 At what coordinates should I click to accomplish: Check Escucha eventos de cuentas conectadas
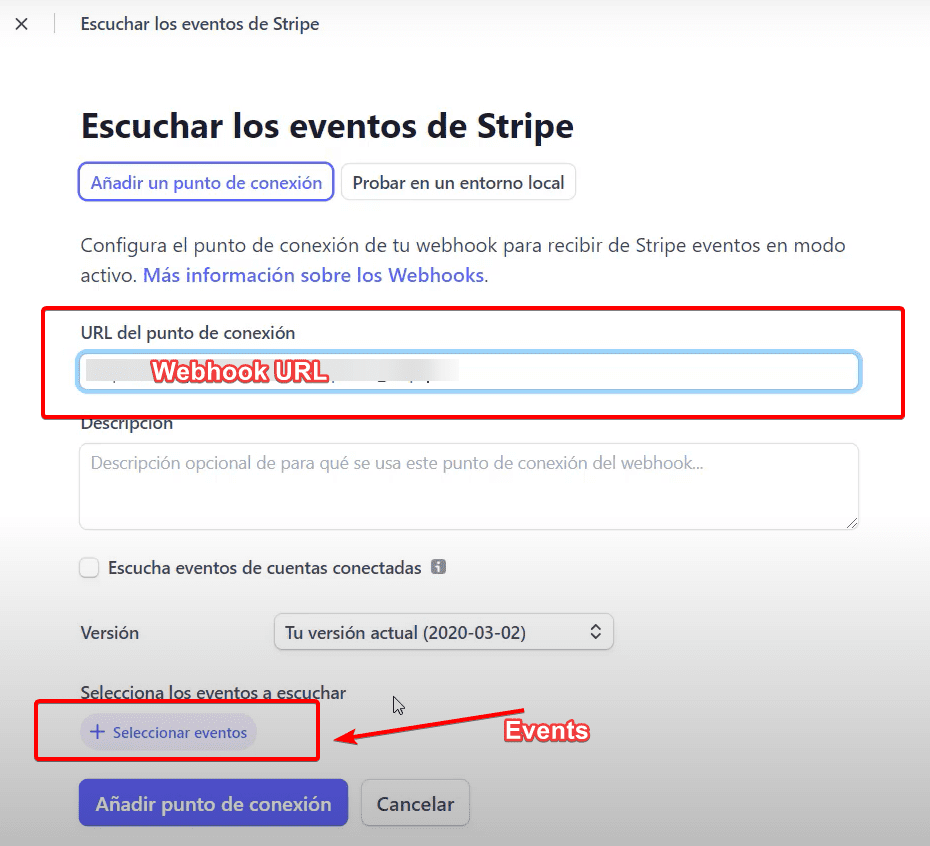click(x=90, y=568)
